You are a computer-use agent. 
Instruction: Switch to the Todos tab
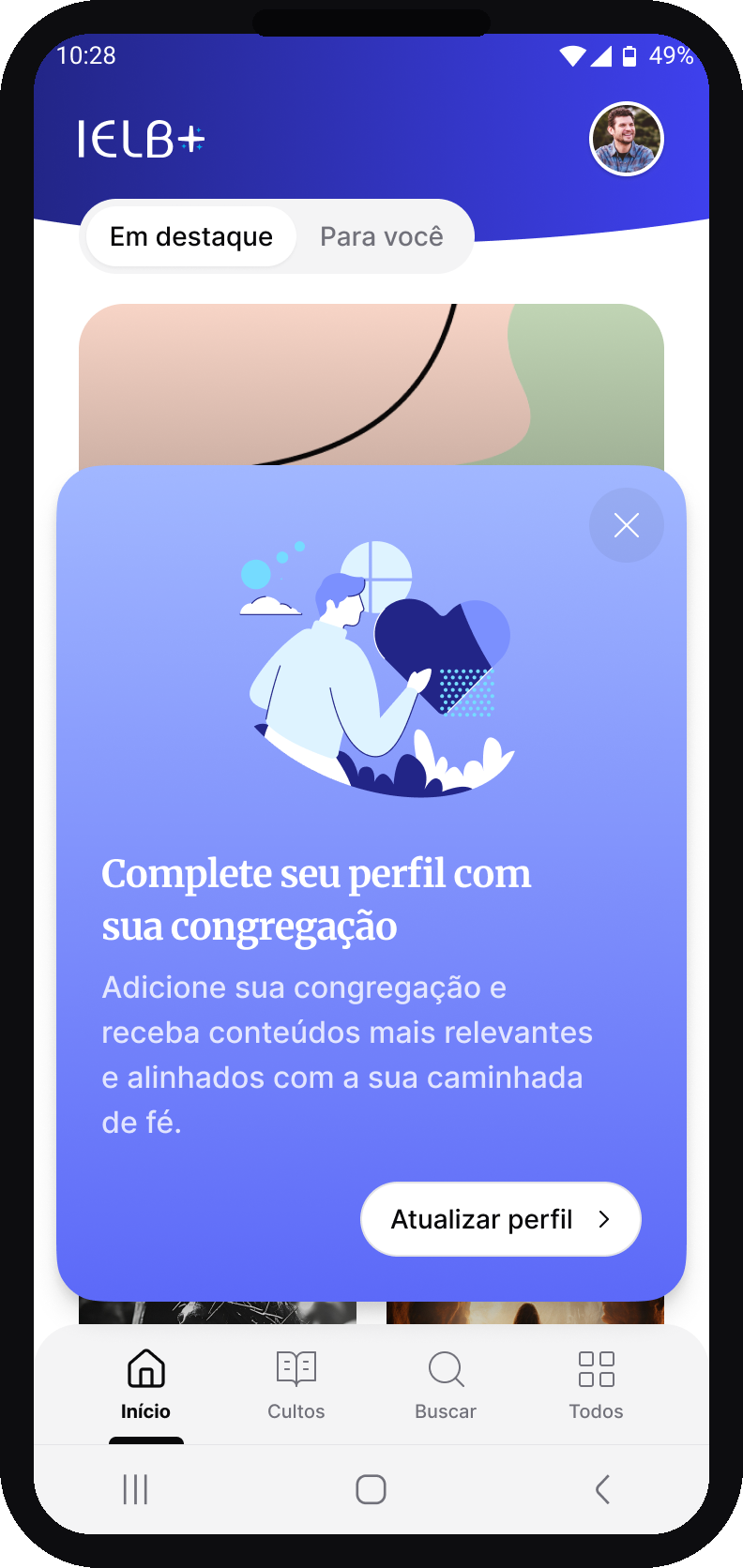(x=596, y=1385)
